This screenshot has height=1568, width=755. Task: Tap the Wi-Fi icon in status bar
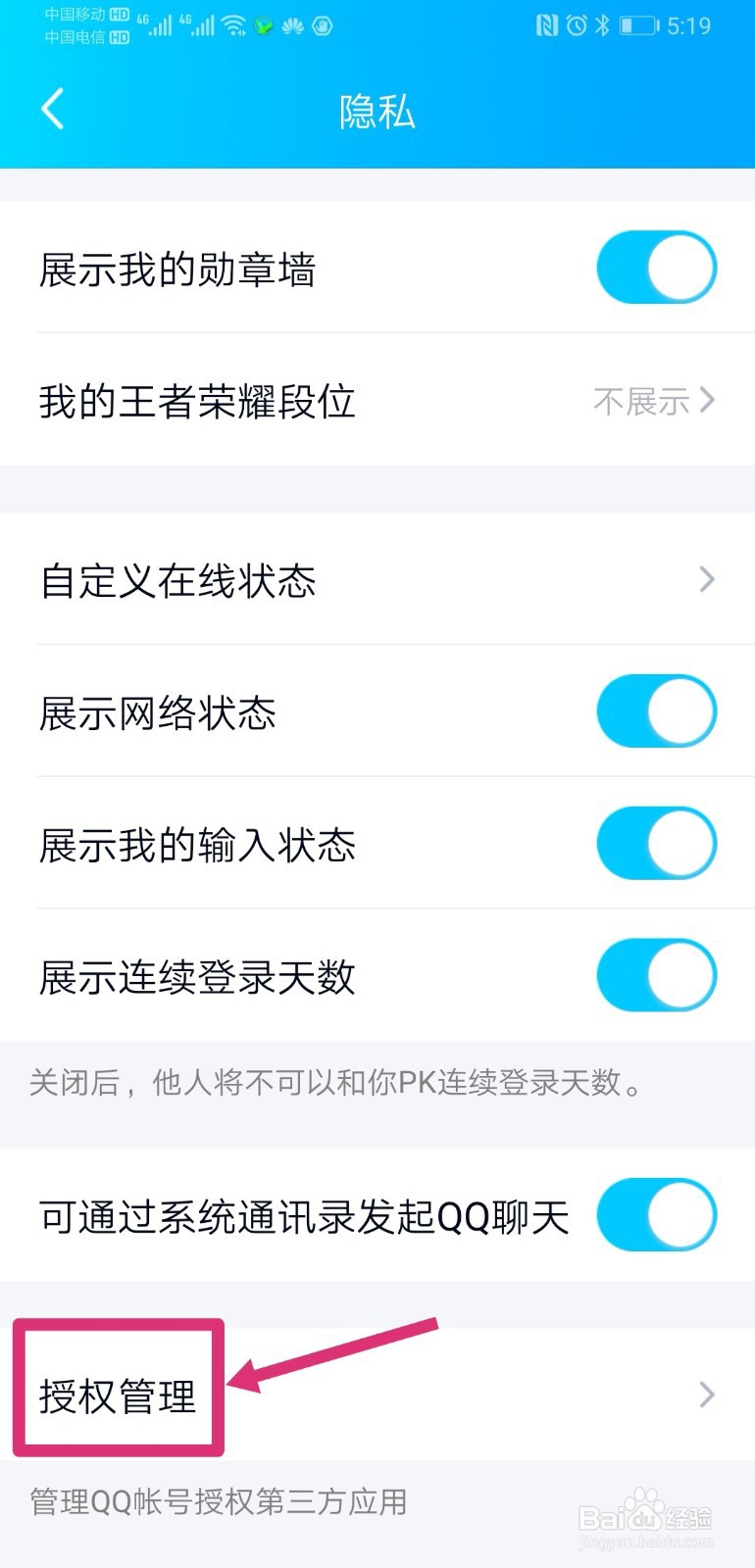click(232, 26)
